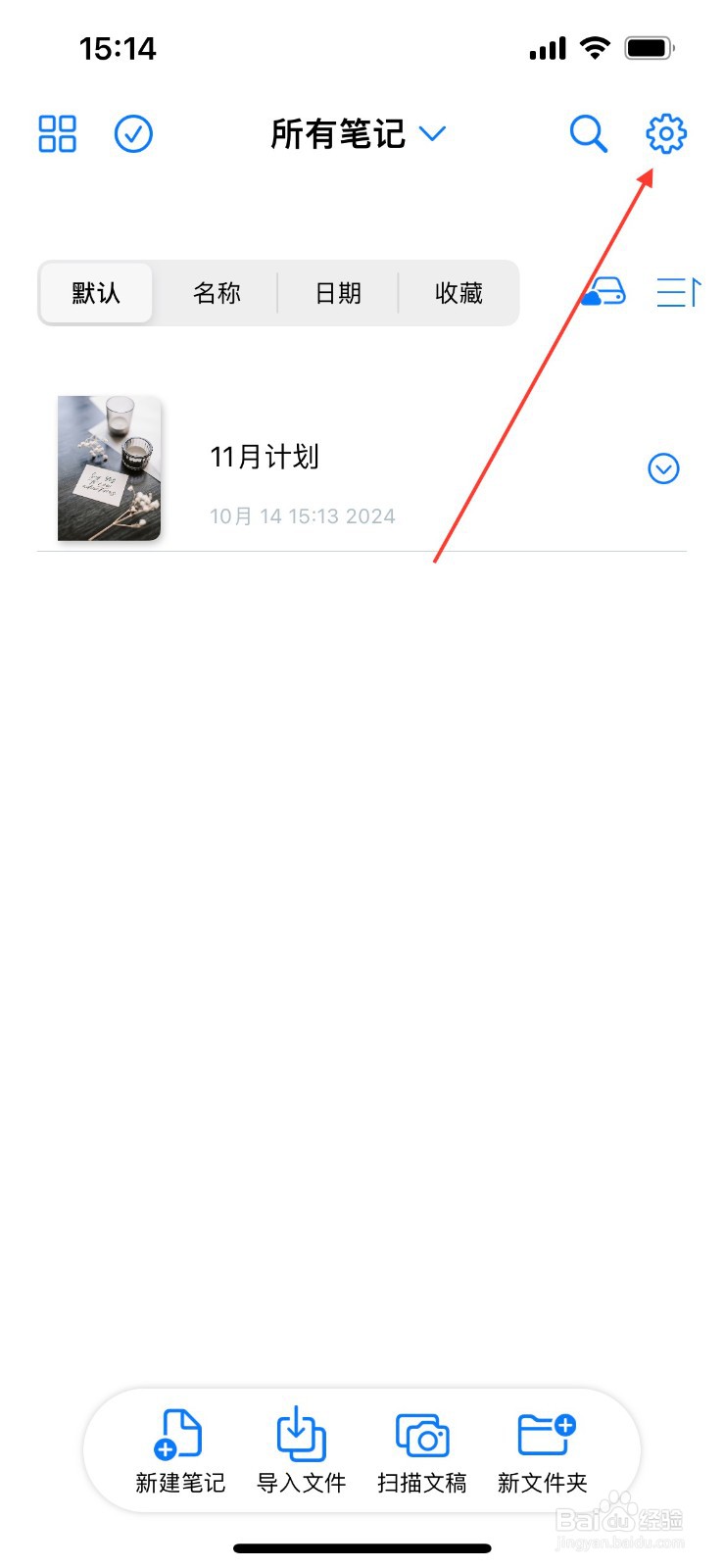This screenshot has height=1568, width=724.
Task: Expand the chevron next to 11月计划
Action: click(663, 468)
